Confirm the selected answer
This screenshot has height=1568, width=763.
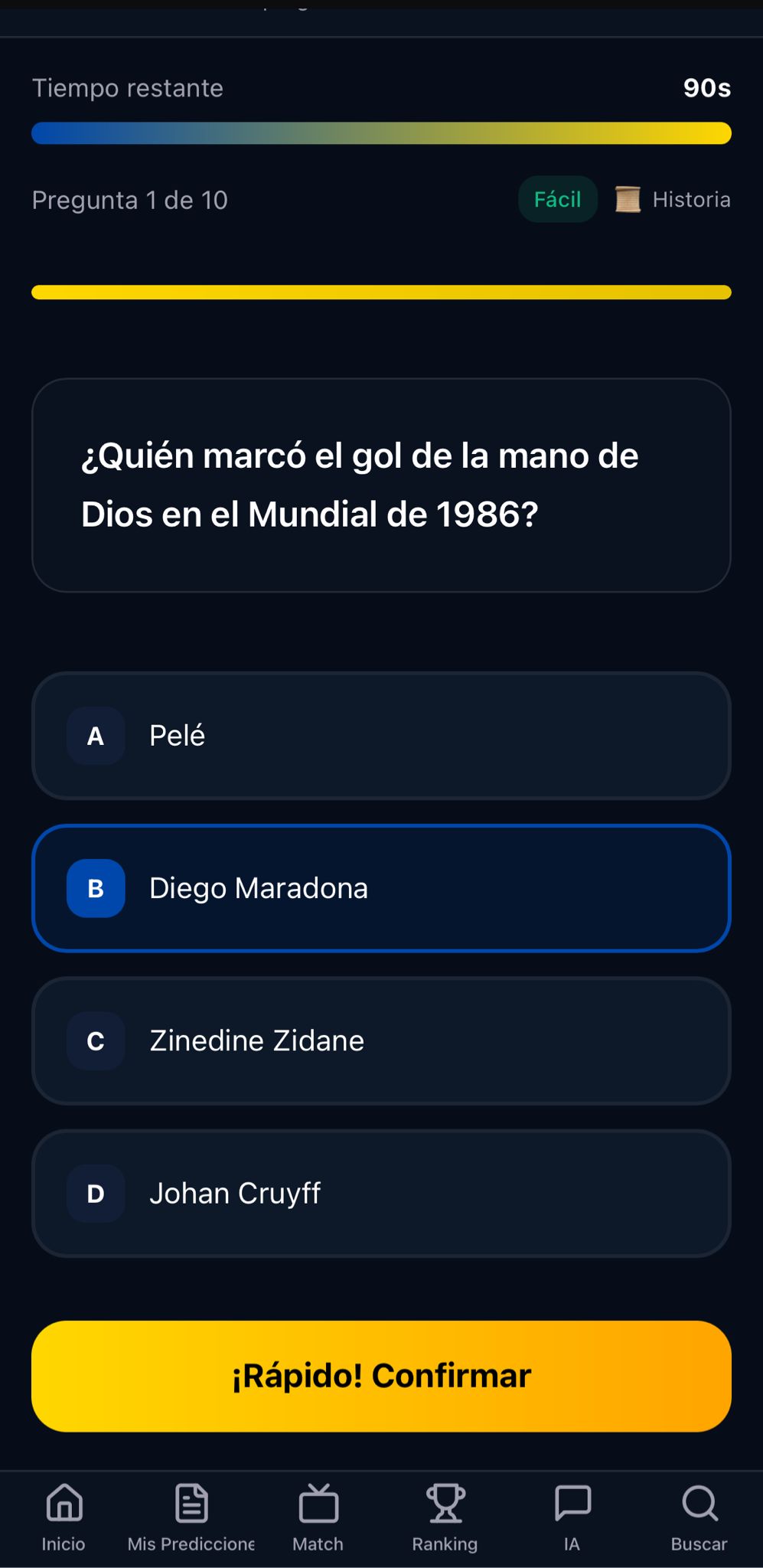click(x=381, y=1376)
